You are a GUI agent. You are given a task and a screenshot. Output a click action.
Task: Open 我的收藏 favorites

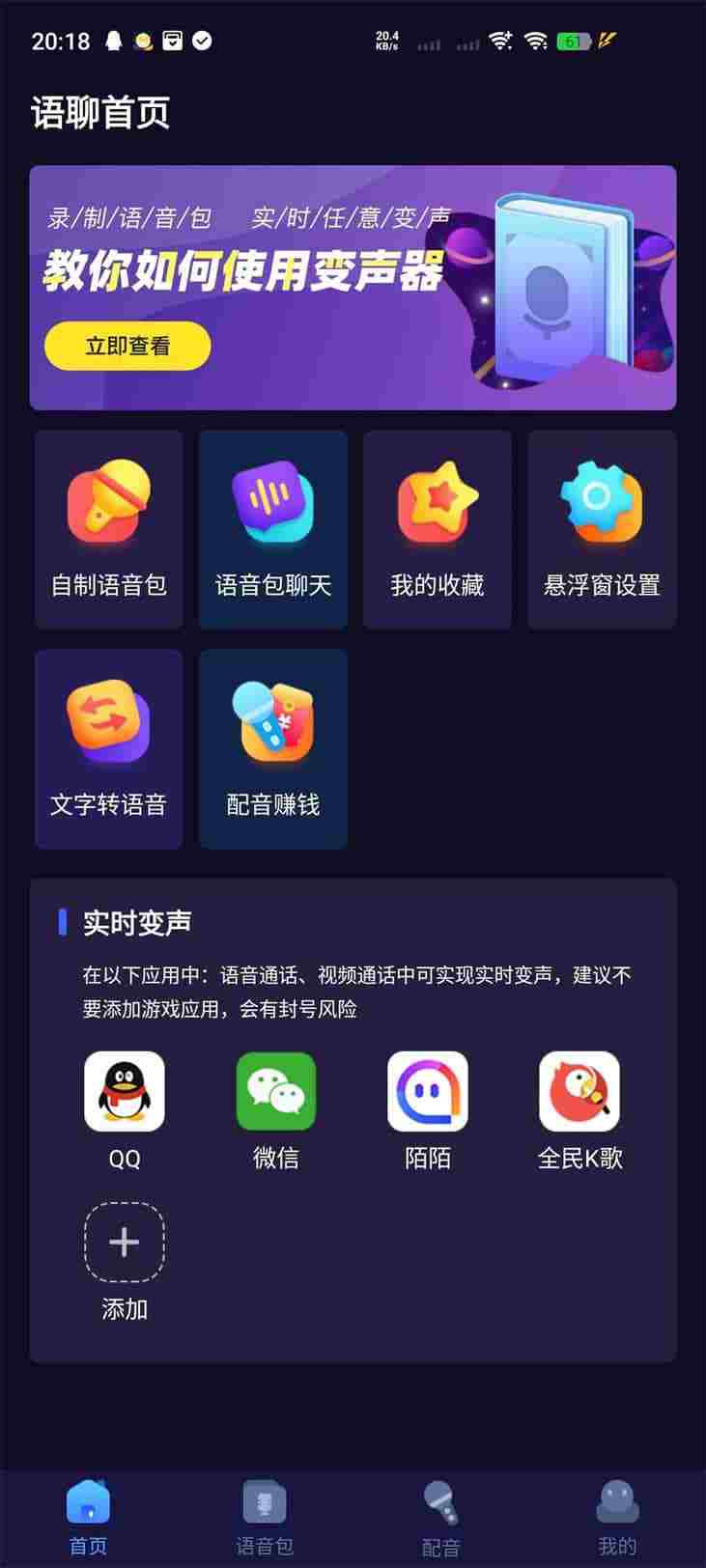pyautogui.click(x=438, y=530)
